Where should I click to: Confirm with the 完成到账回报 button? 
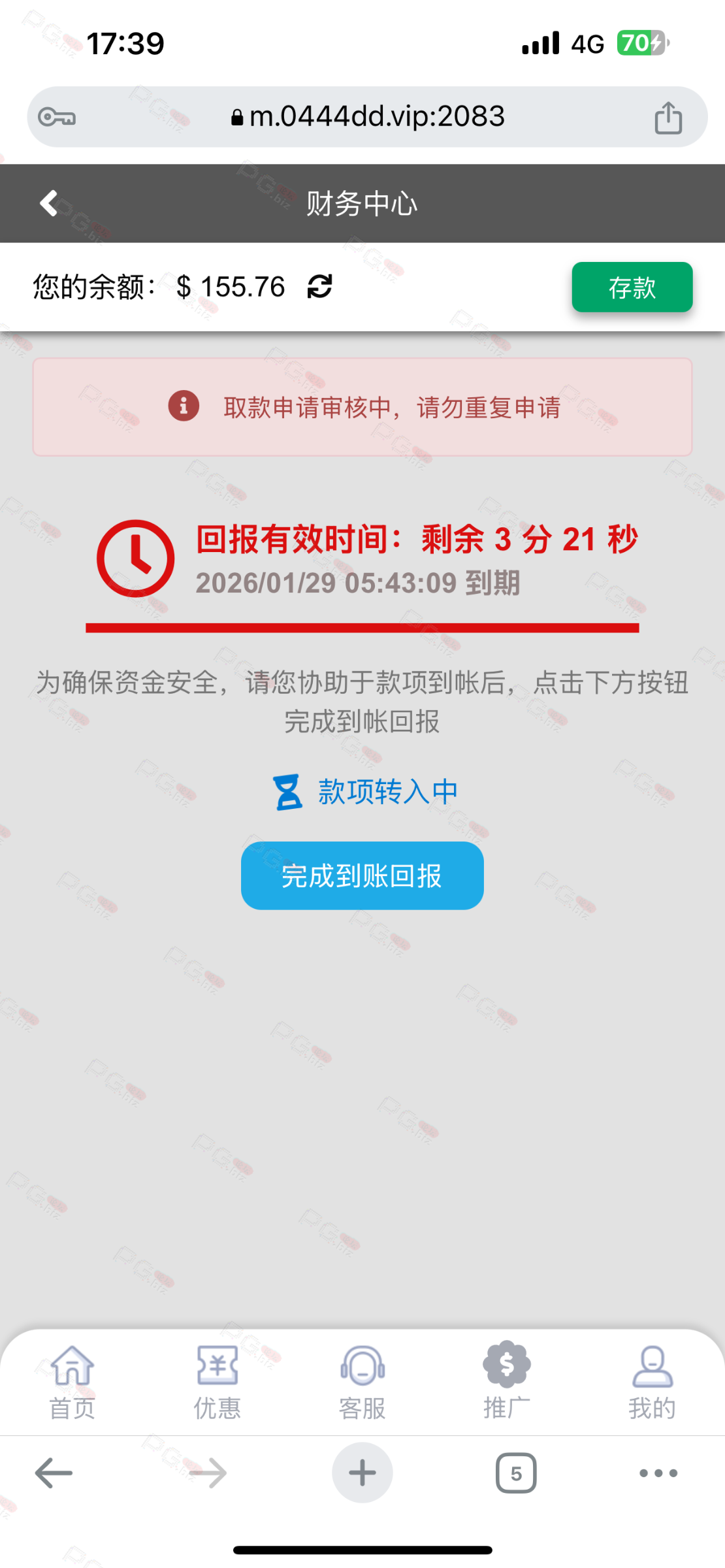(362, 875)
